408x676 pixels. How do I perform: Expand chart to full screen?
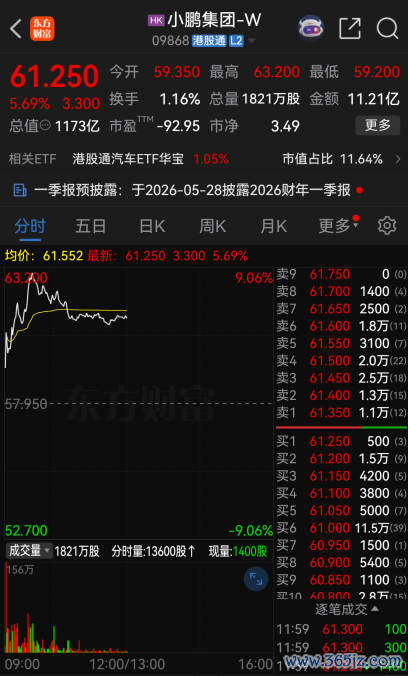(x=256, y=579)
